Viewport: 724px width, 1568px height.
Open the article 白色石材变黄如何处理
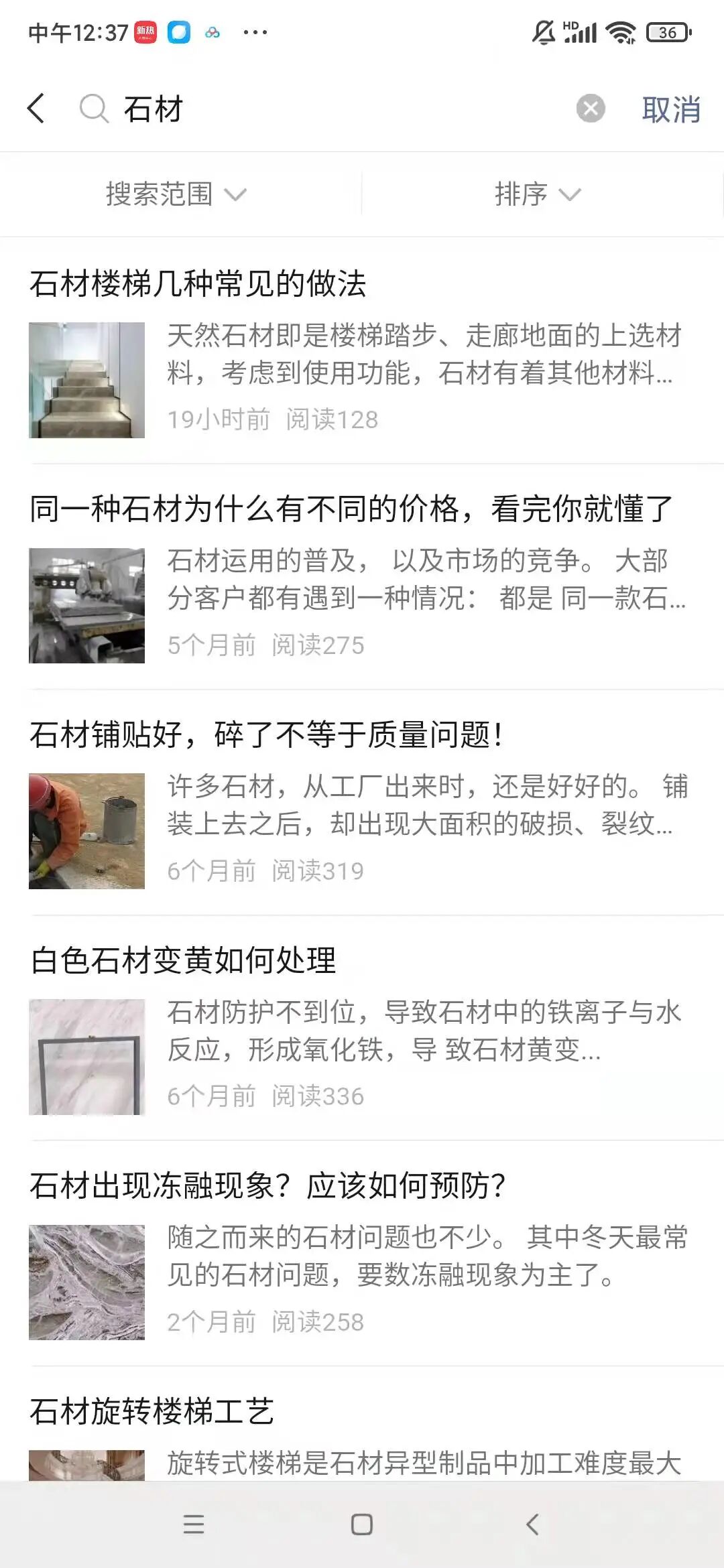(x=184, y=960)
